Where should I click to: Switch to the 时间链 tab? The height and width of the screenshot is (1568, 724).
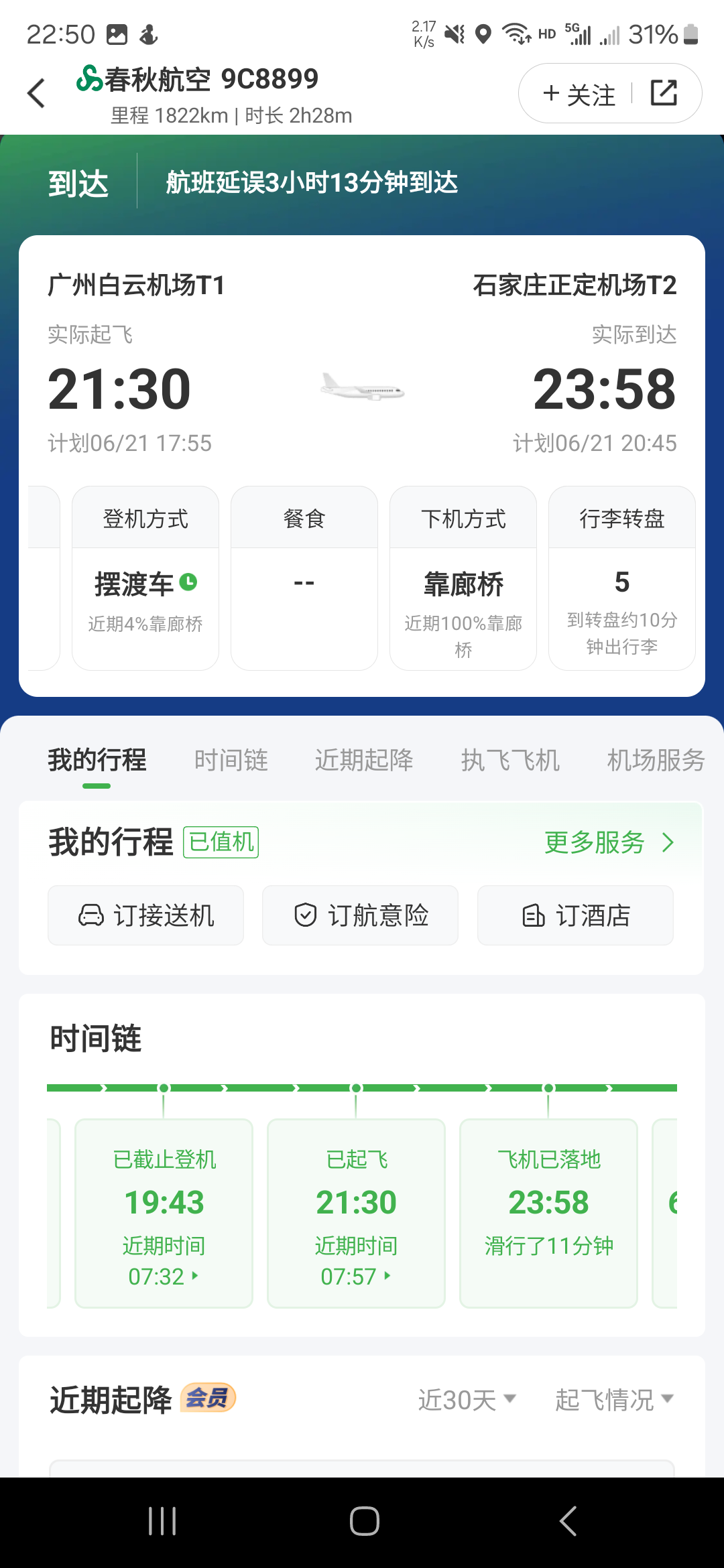point(231,761)
